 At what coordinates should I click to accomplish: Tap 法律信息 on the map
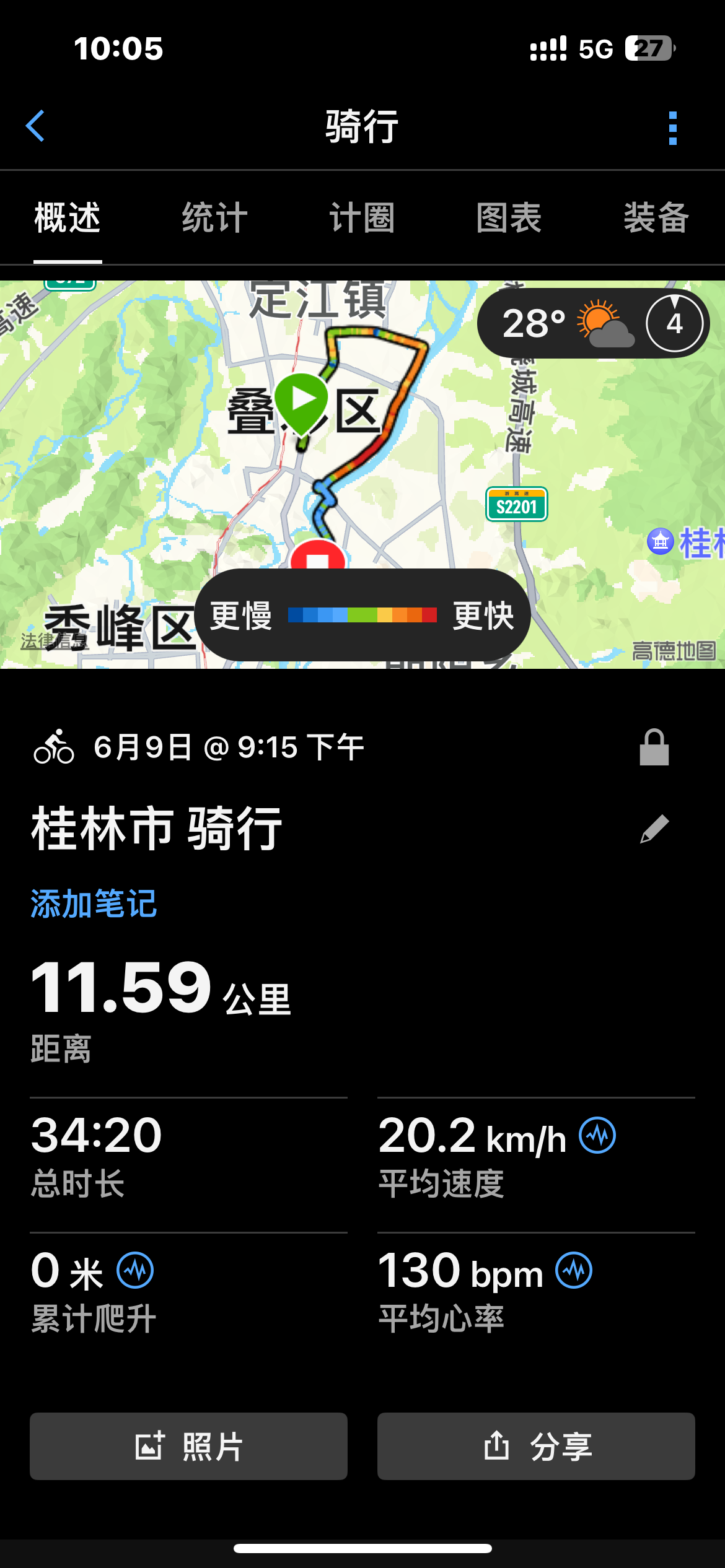(54, 642)
